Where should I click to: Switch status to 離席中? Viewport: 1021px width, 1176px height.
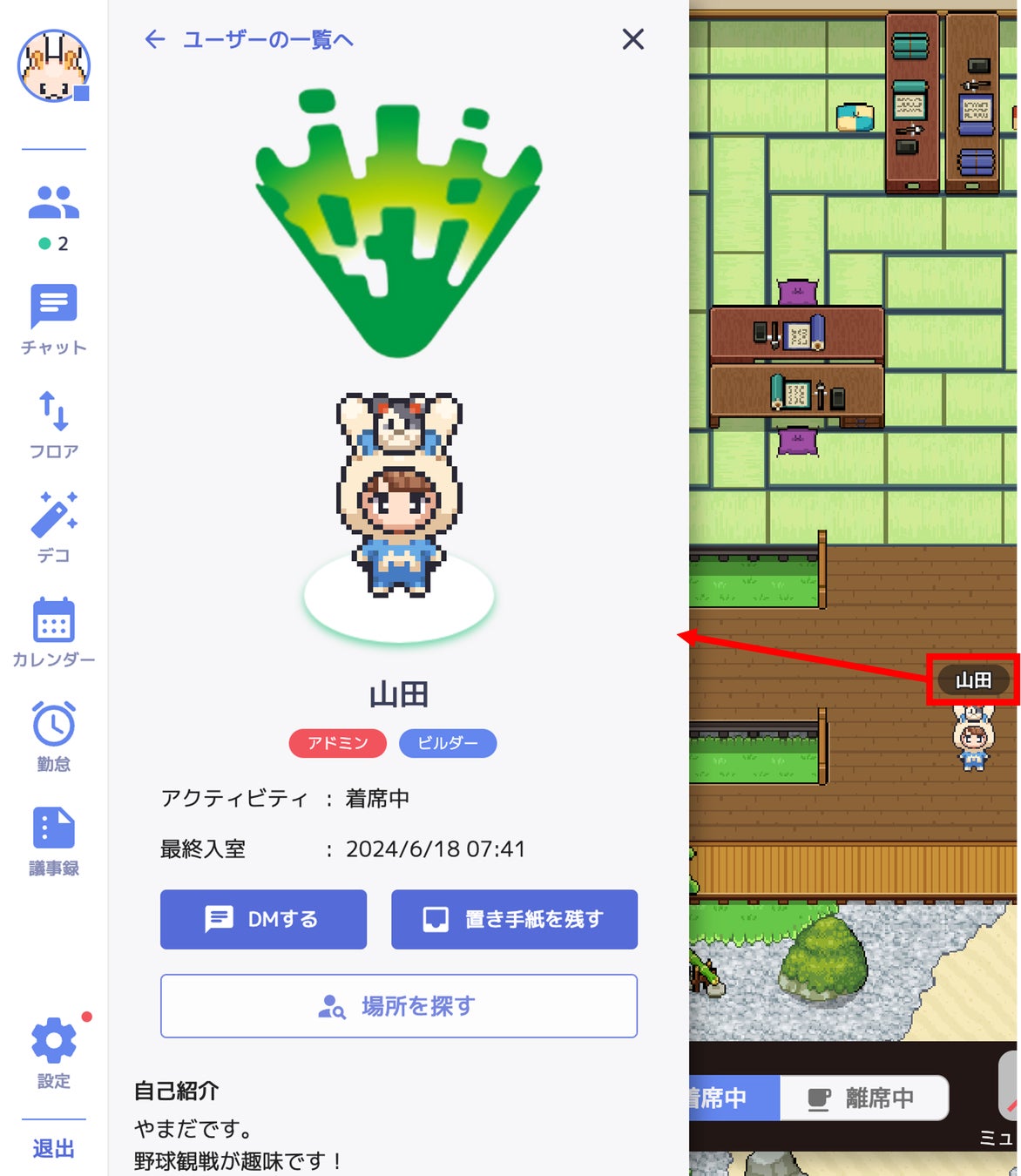[862, 1098]
